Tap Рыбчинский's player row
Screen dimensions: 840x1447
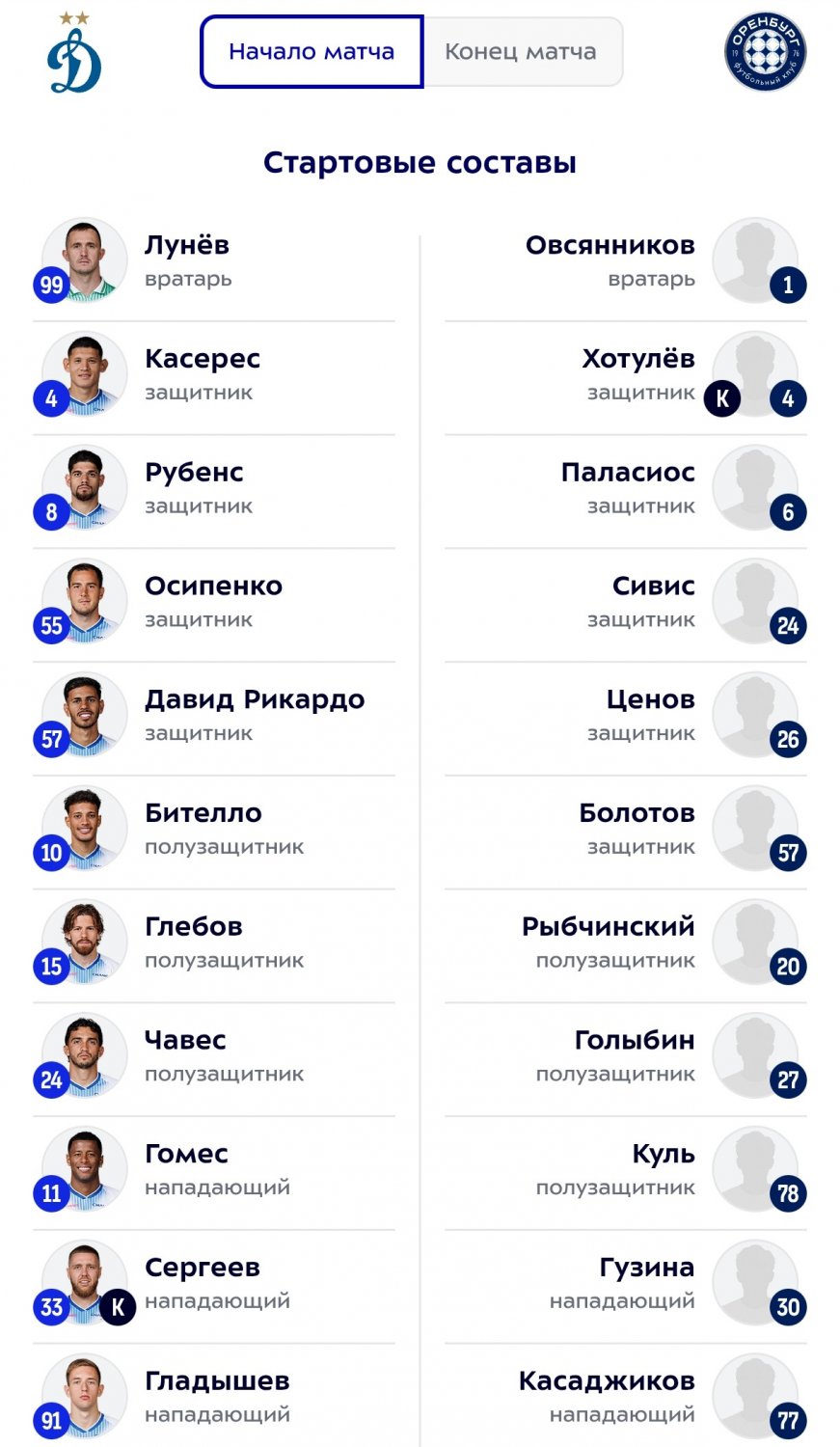(x=626, y=946)
